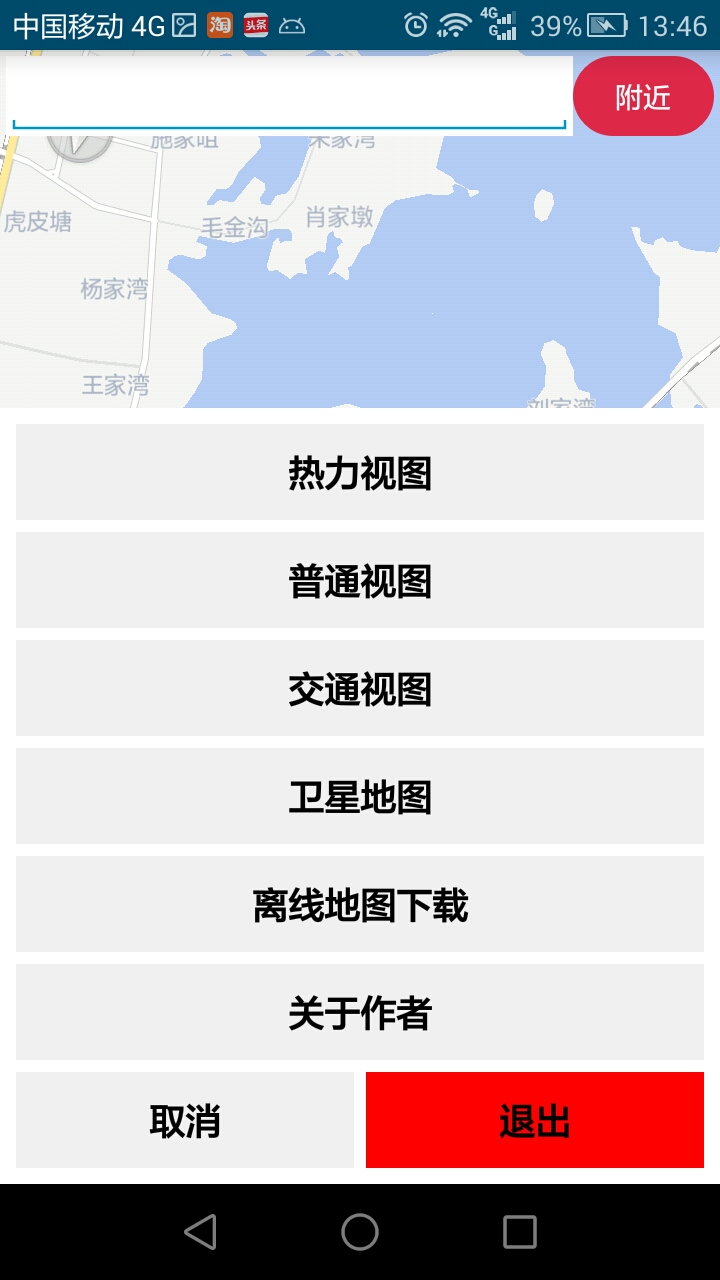Tap the red 退出 exit button
Viewport: 720px width, 1280px height.
[535, 1120]
